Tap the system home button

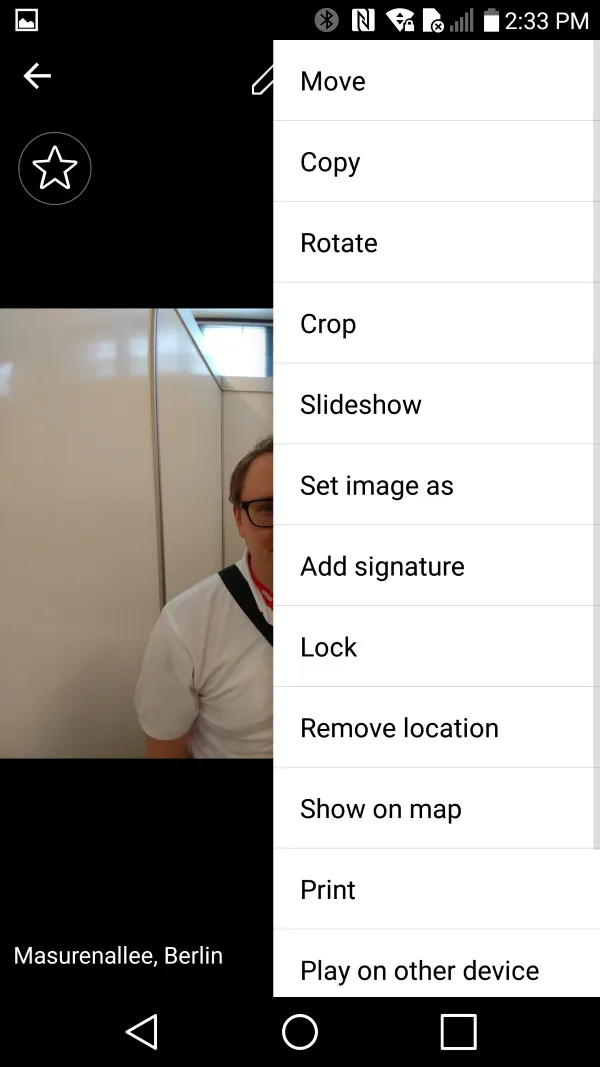pyautogui.click(x=300, y=1032)
